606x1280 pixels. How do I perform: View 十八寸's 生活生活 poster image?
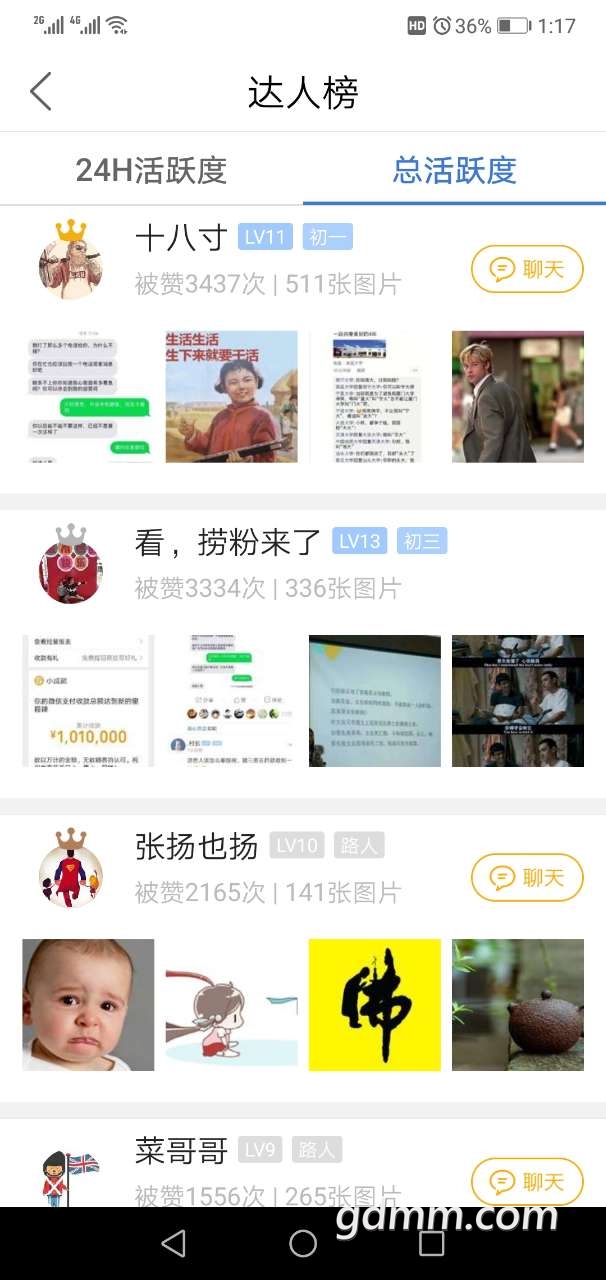point(232,397)
